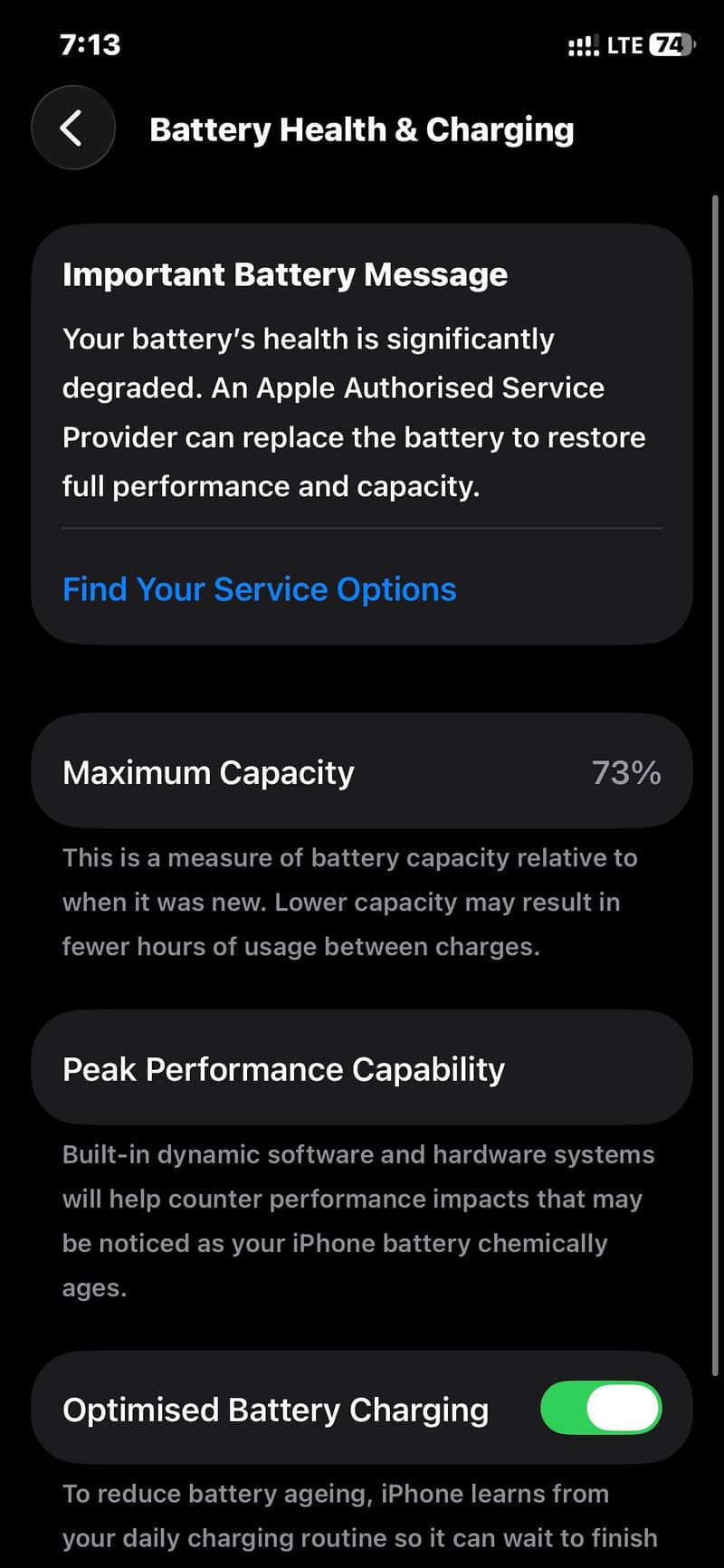Viewport: 724px width, 1568px height.
Task: Turn off Optimised Battery Charging
Action: [601, 1408]
